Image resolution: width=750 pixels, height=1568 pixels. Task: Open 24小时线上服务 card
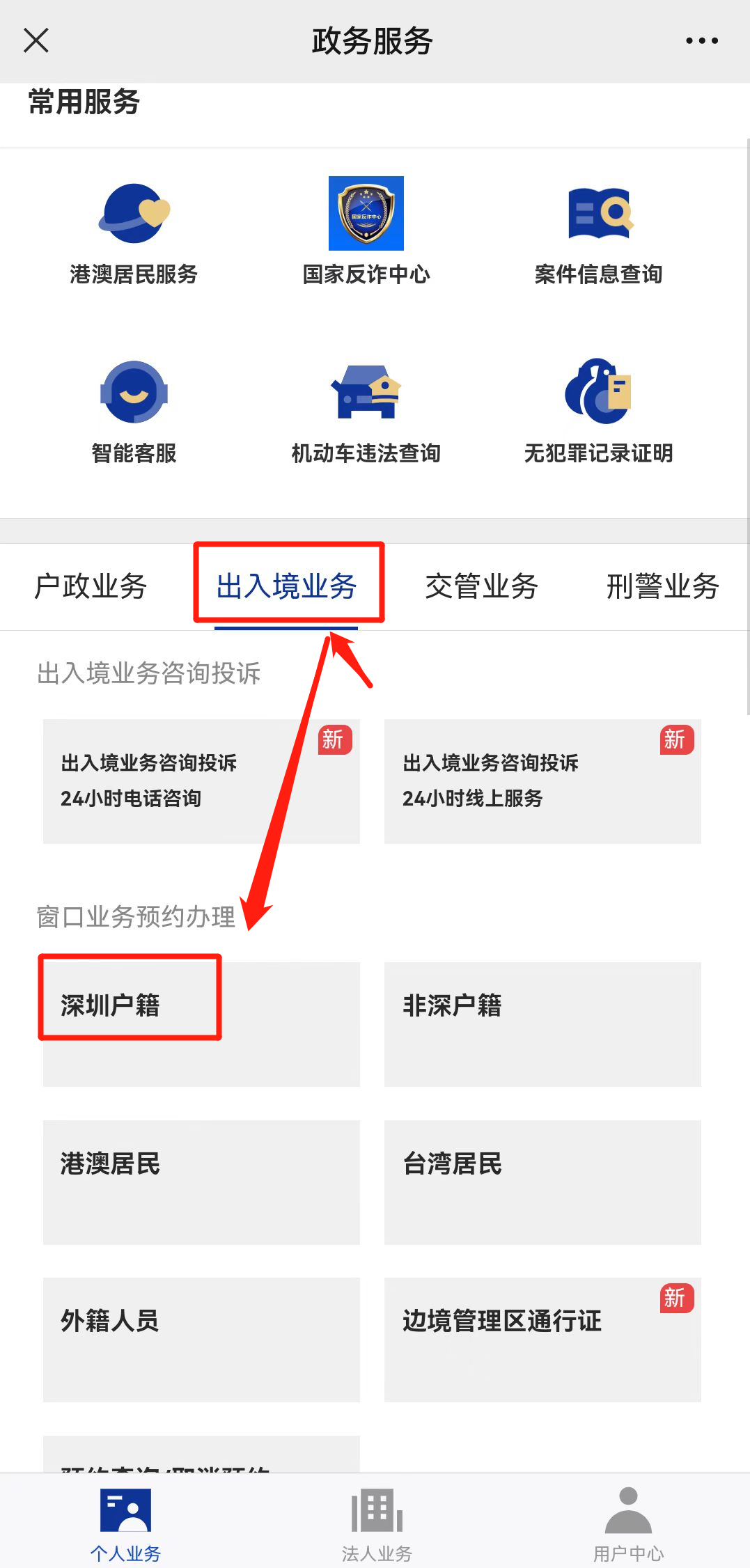pos(542,781)
